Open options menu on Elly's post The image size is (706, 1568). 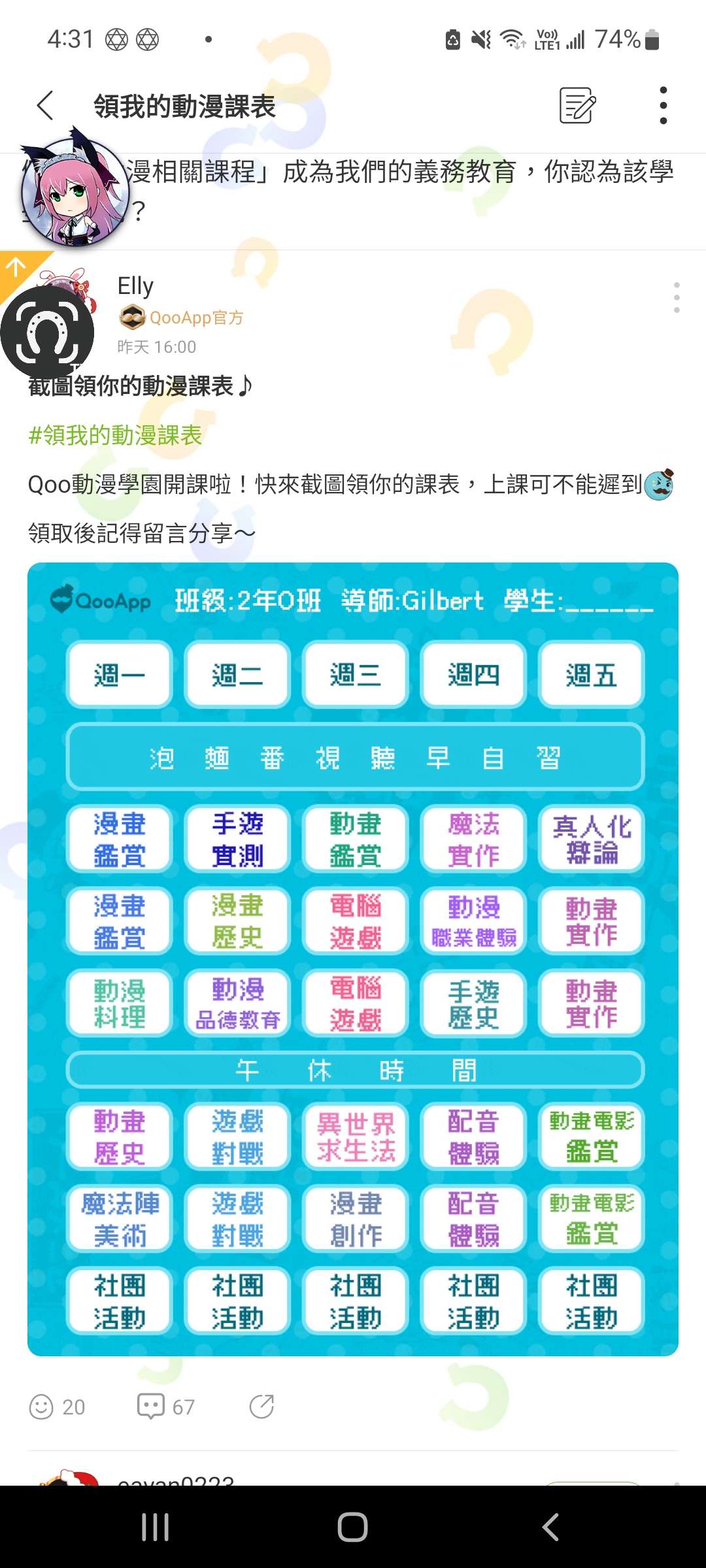(677, 297)
